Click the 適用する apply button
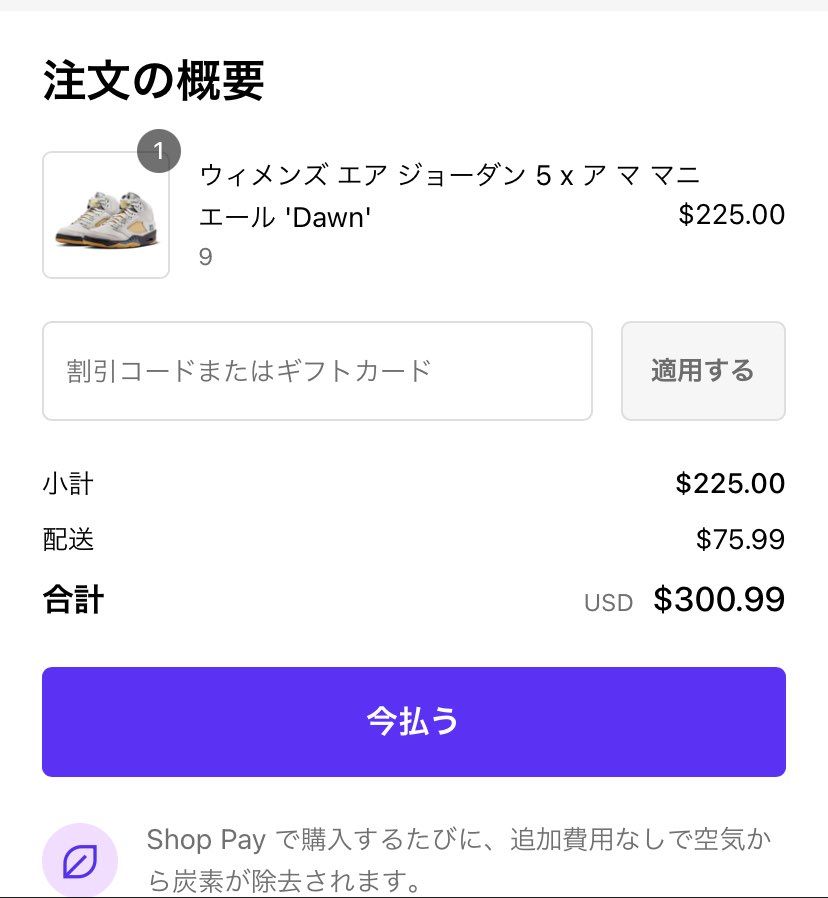 click(703, 370)
